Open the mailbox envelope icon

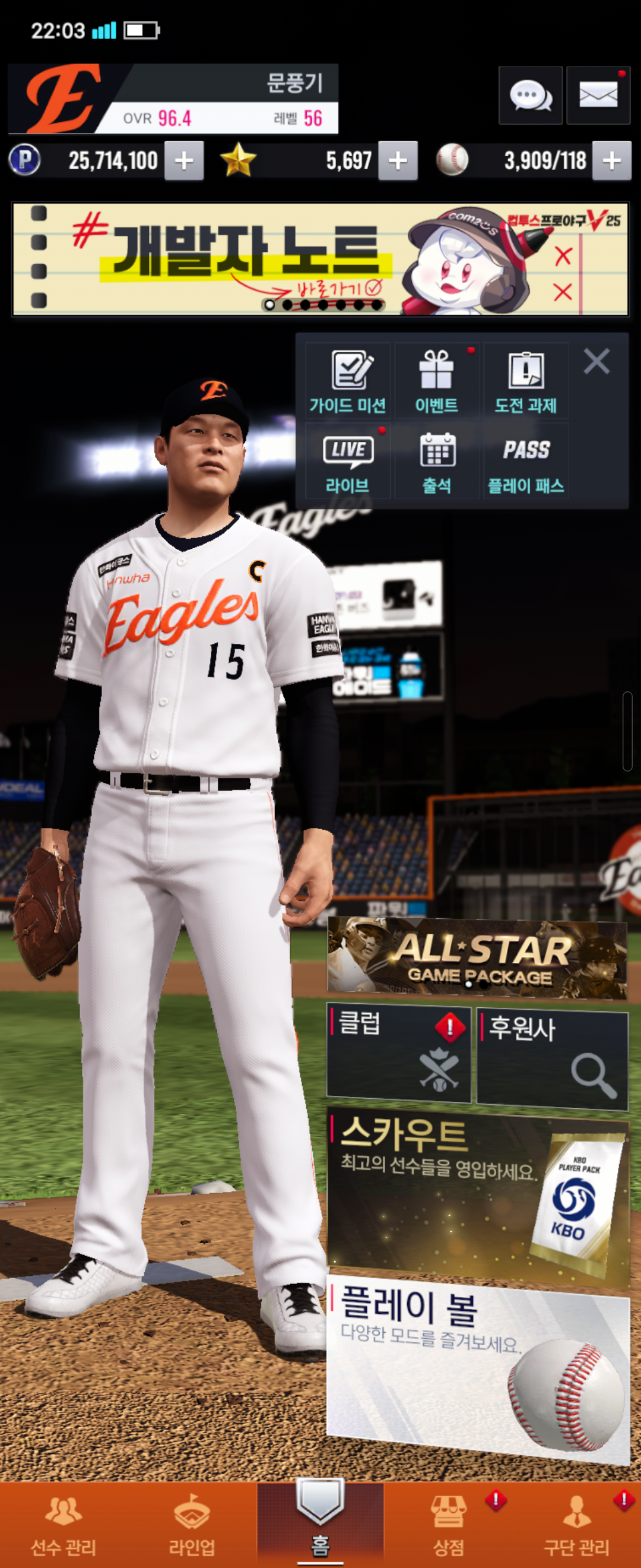point(598,96)
